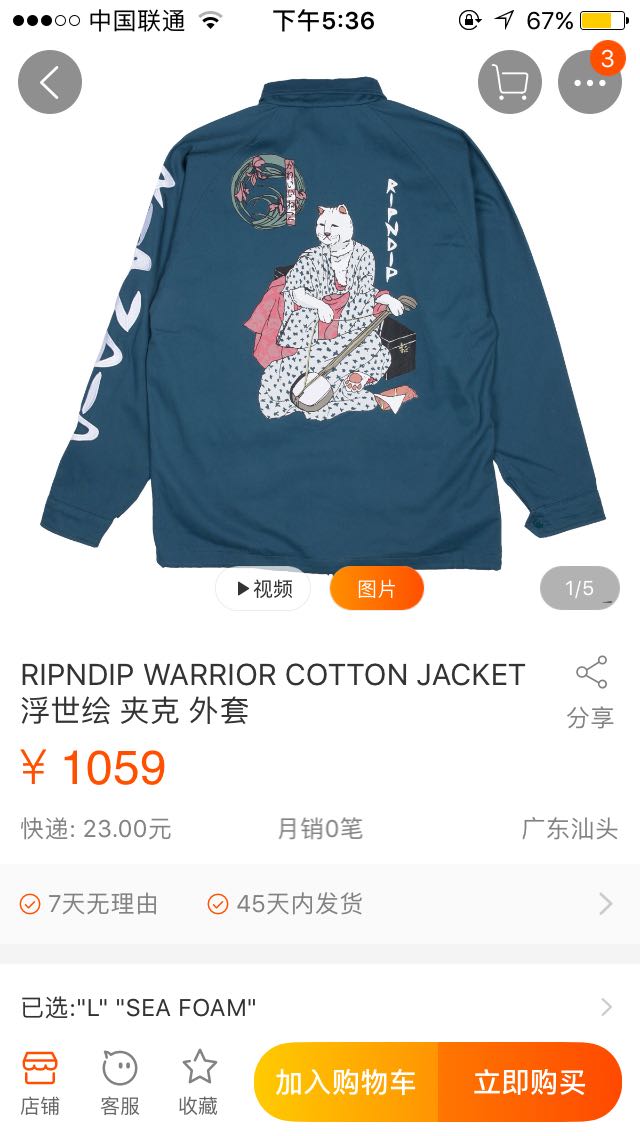The image size is (640, 1136).
Task: Visit the seller's 店铺 shop
Action: (x=40, y=1082)
